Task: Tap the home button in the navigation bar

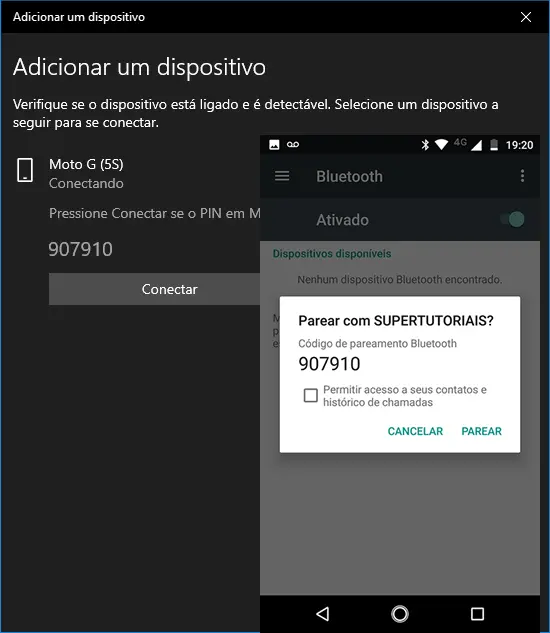Action: point(400,614)
